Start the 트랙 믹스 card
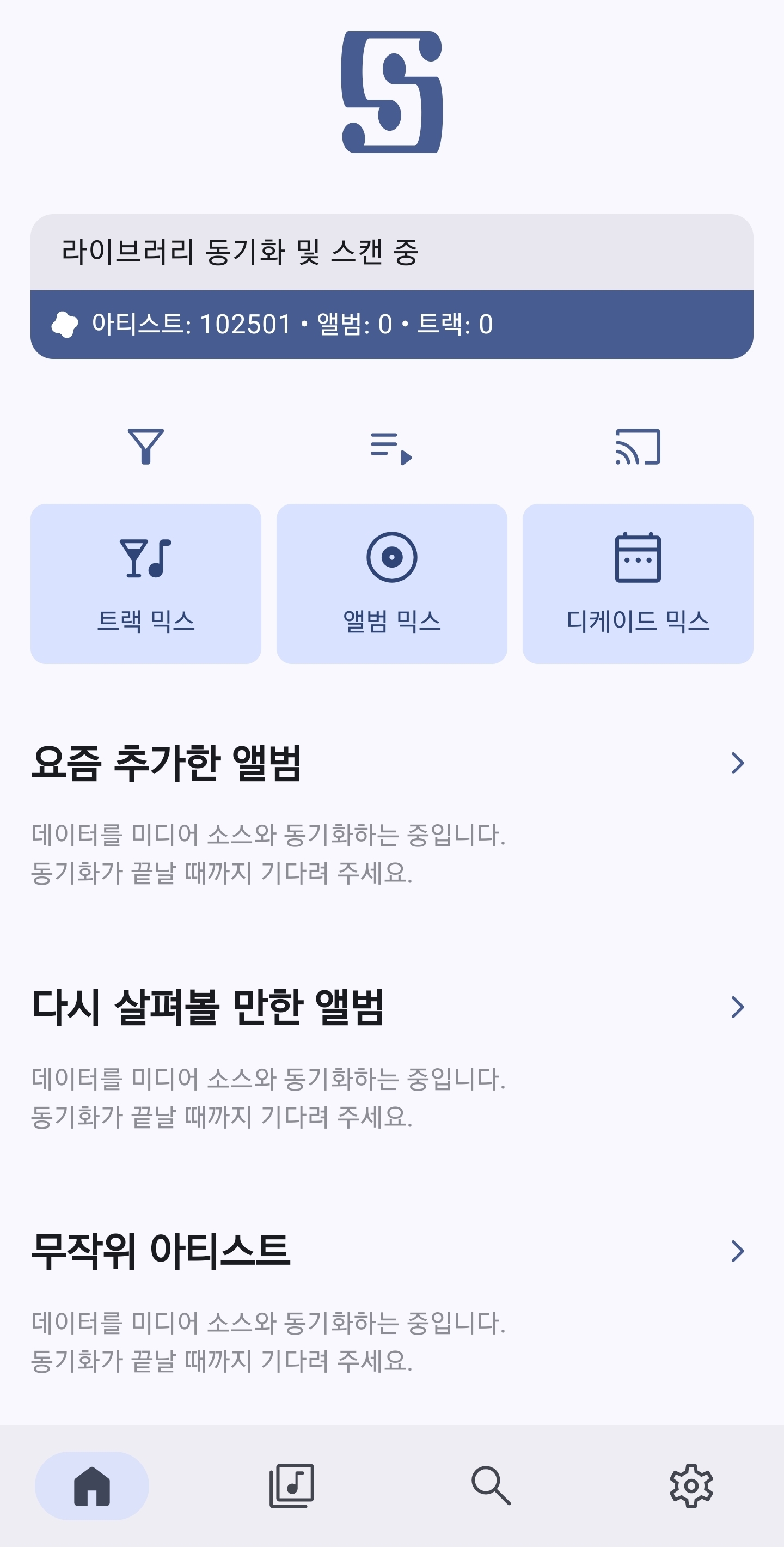The height and width of the screenshot is (1547, 784). [x=146, y=584]
